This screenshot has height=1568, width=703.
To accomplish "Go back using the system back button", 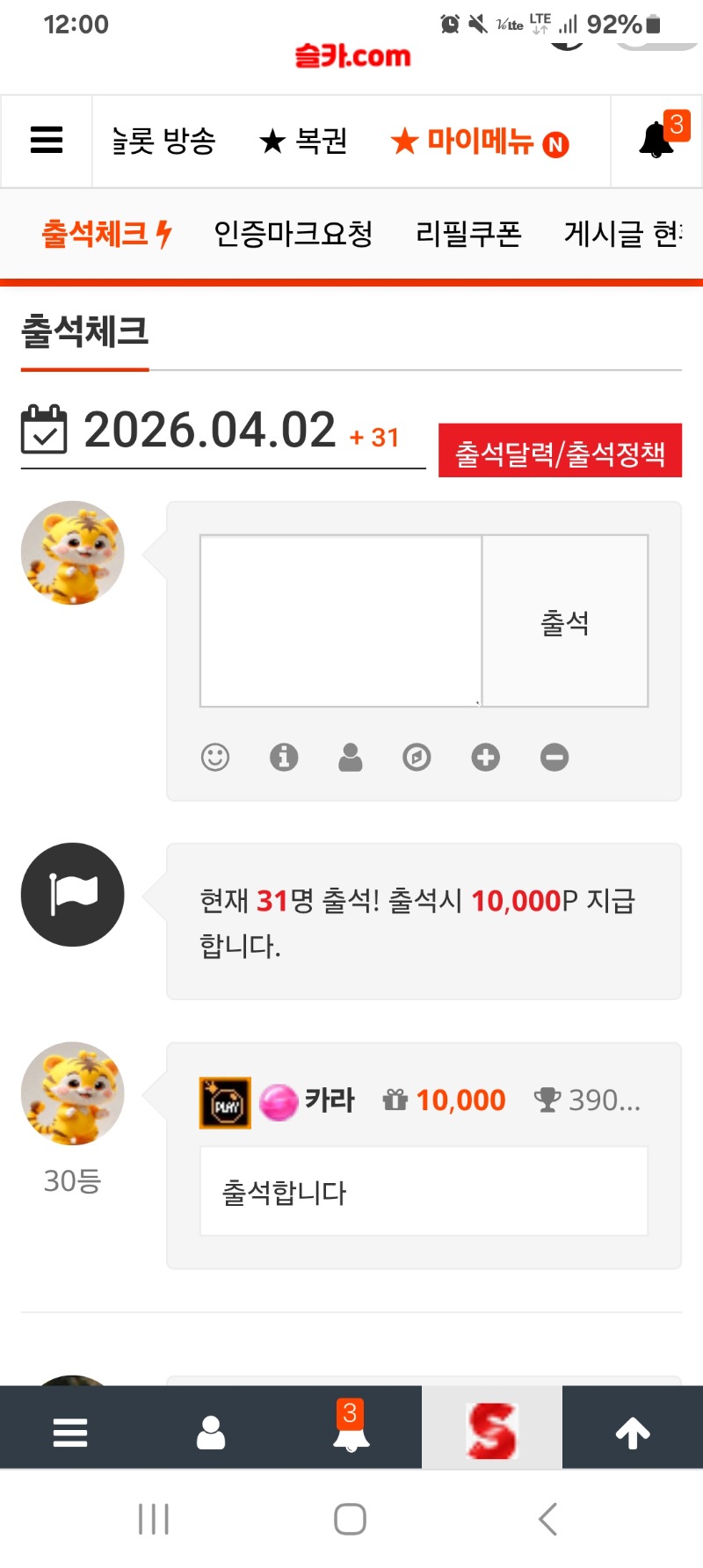I will tap(548, 1519).
